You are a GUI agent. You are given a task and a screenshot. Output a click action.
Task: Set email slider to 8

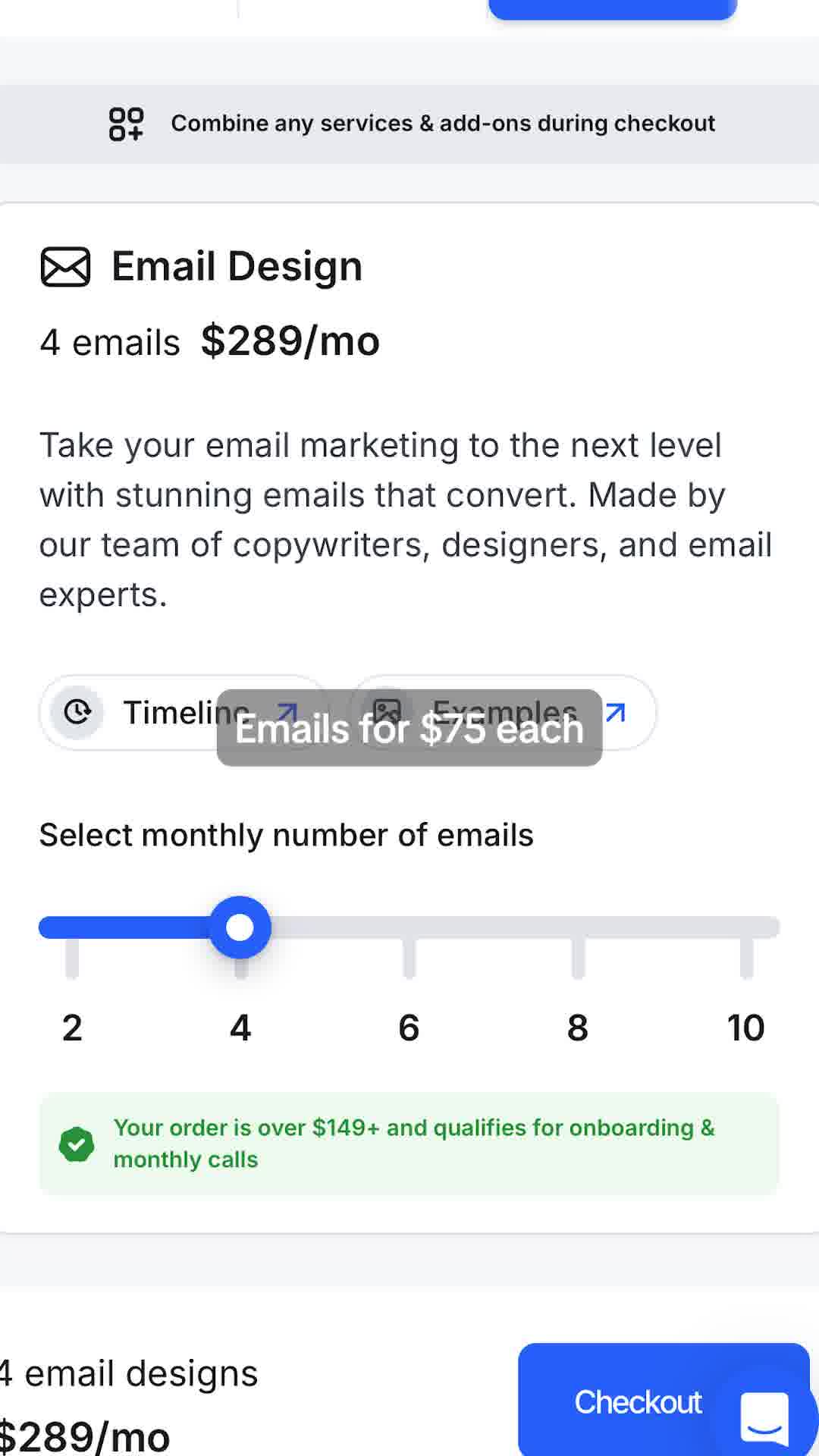[578, 927]
